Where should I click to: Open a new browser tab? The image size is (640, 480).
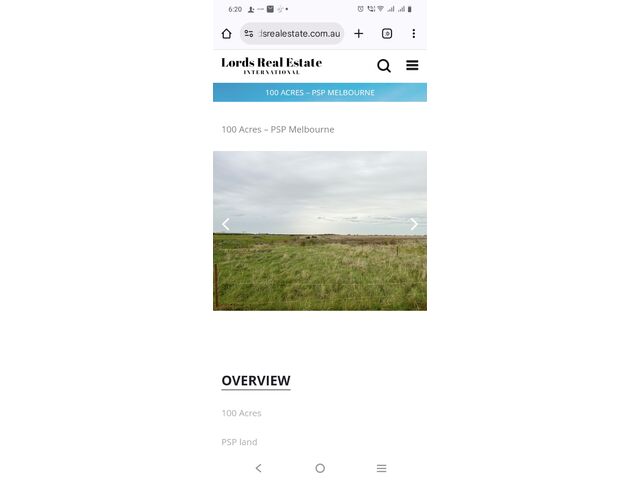(x=359, y=33)
